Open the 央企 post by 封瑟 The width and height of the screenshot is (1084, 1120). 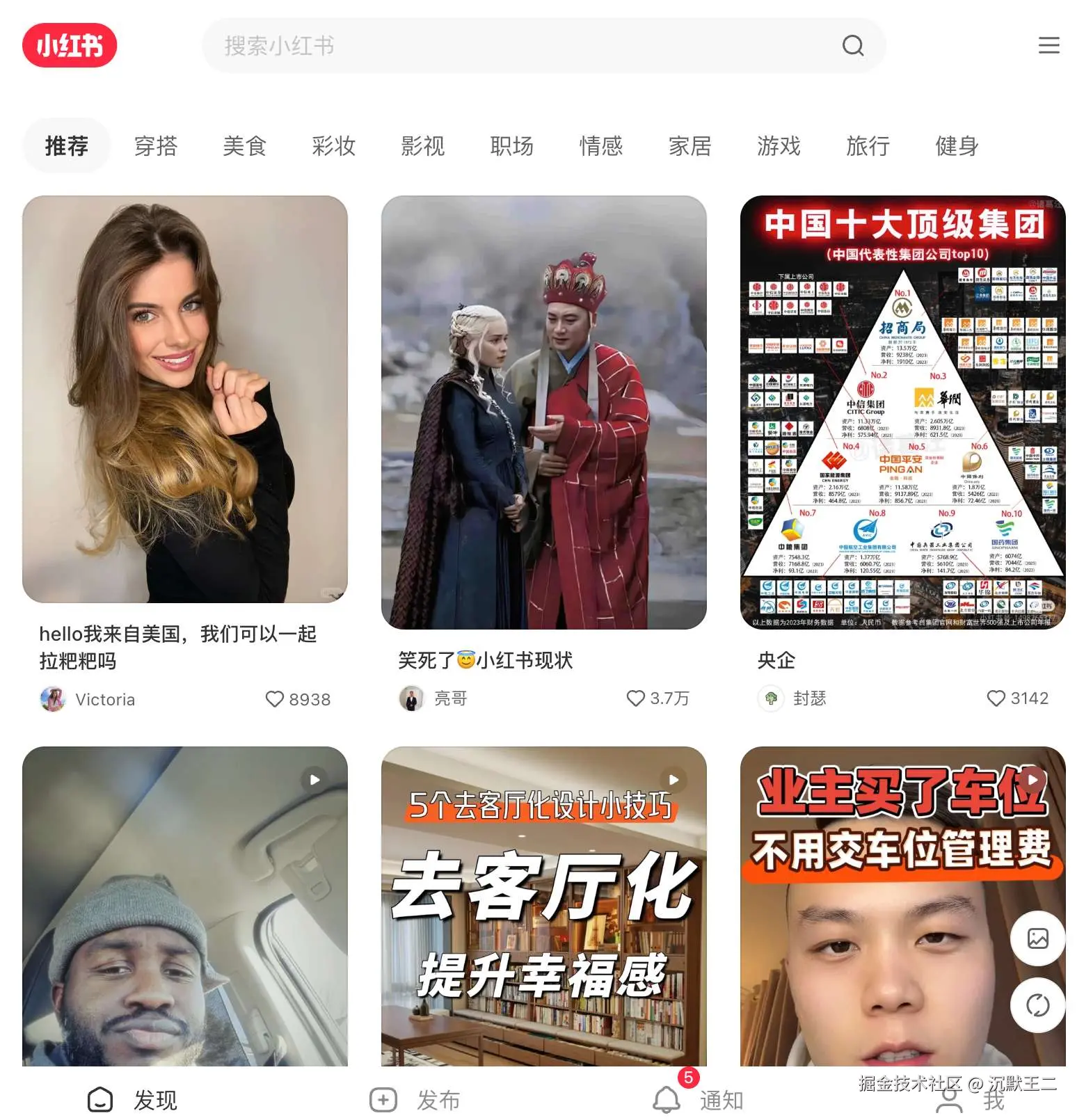(902, 412)
